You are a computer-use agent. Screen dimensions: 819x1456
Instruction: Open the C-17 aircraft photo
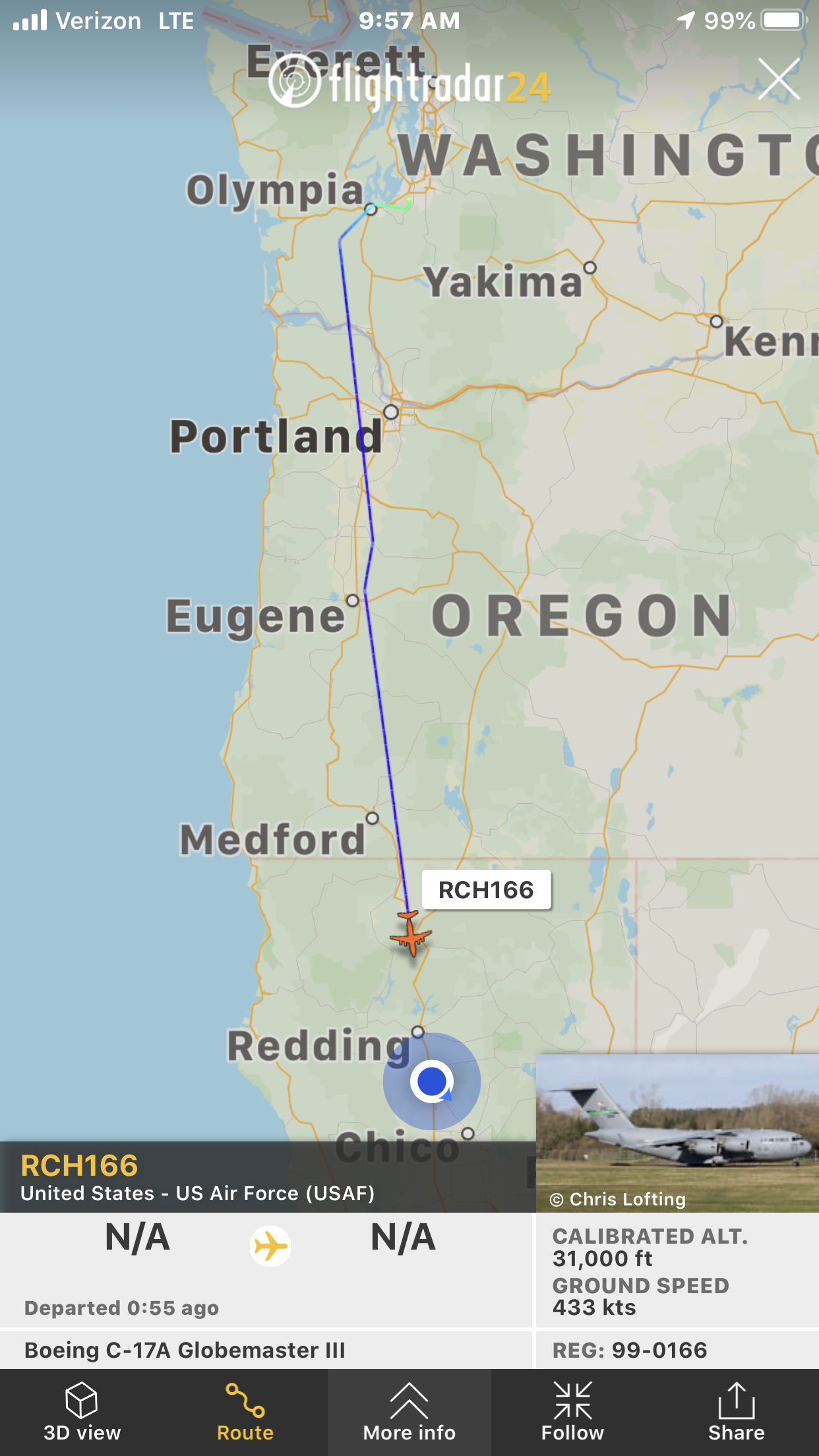677,1133
